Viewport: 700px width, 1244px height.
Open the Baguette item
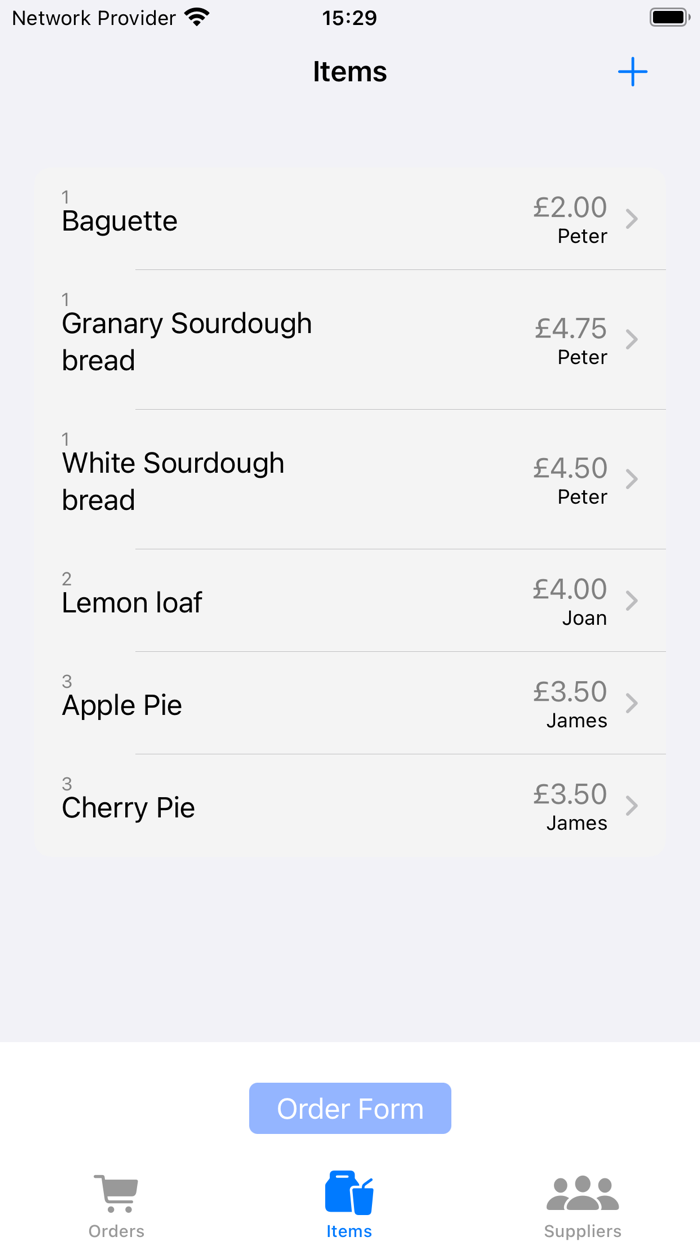[349, 220]
